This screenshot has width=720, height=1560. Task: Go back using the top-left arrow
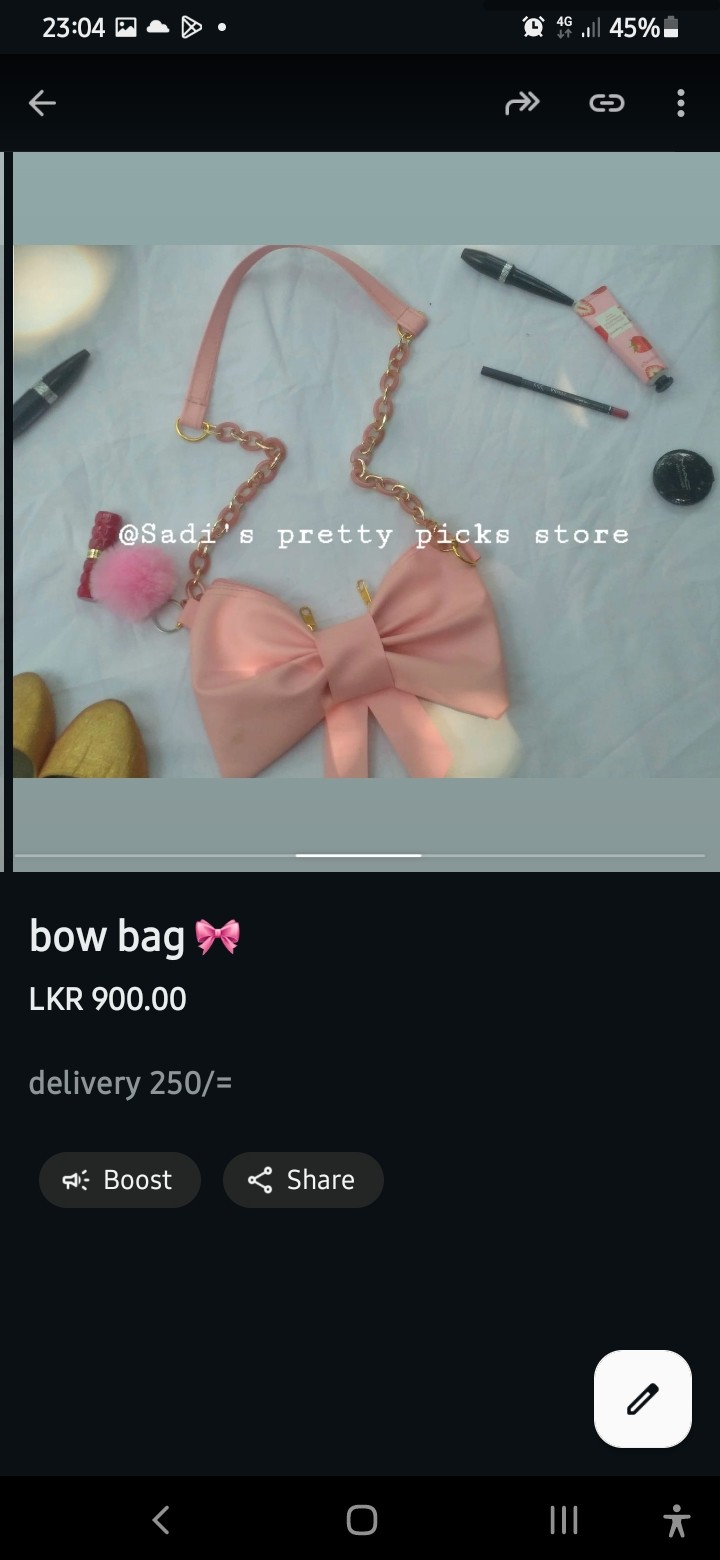(x=42, y=103)
